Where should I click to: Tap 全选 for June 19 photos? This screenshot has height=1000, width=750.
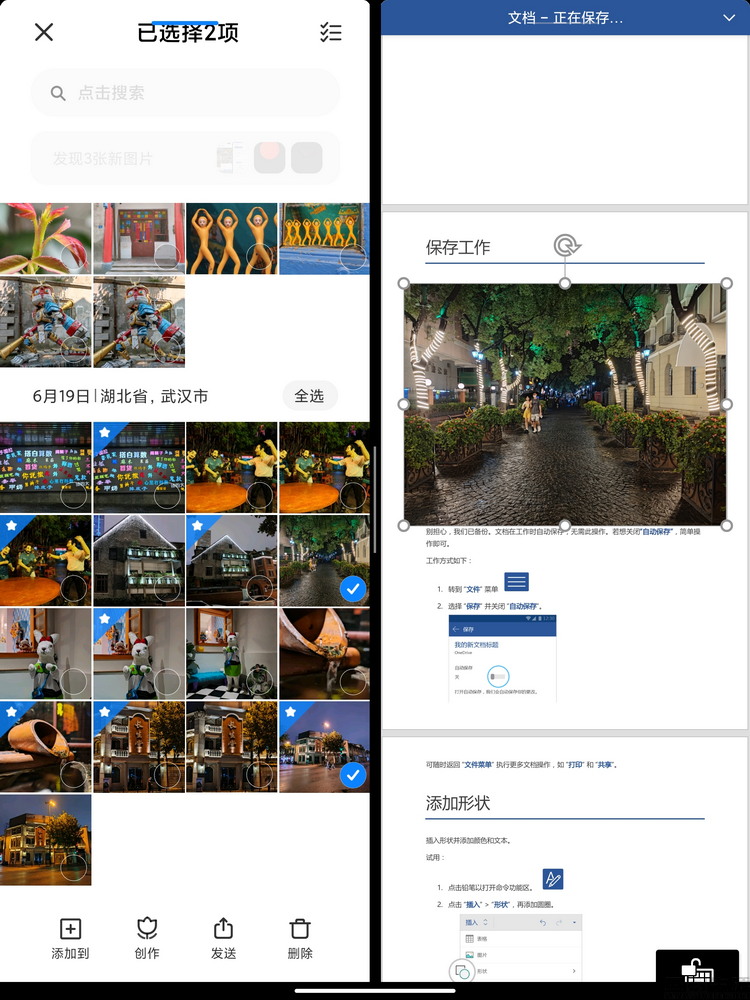(309, 396)
